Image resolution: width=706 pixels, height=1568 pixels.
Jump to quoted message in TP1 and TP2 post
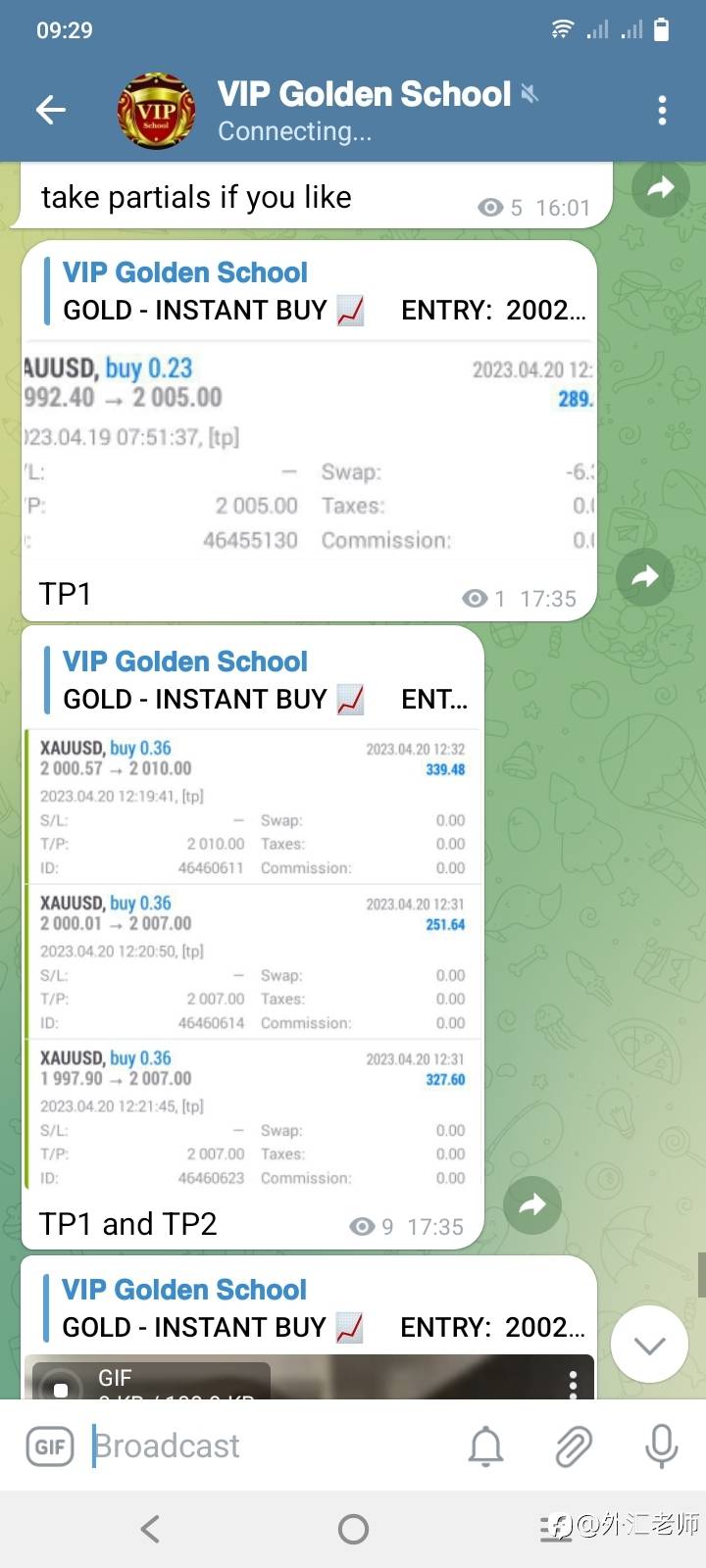tap(255, 681)
